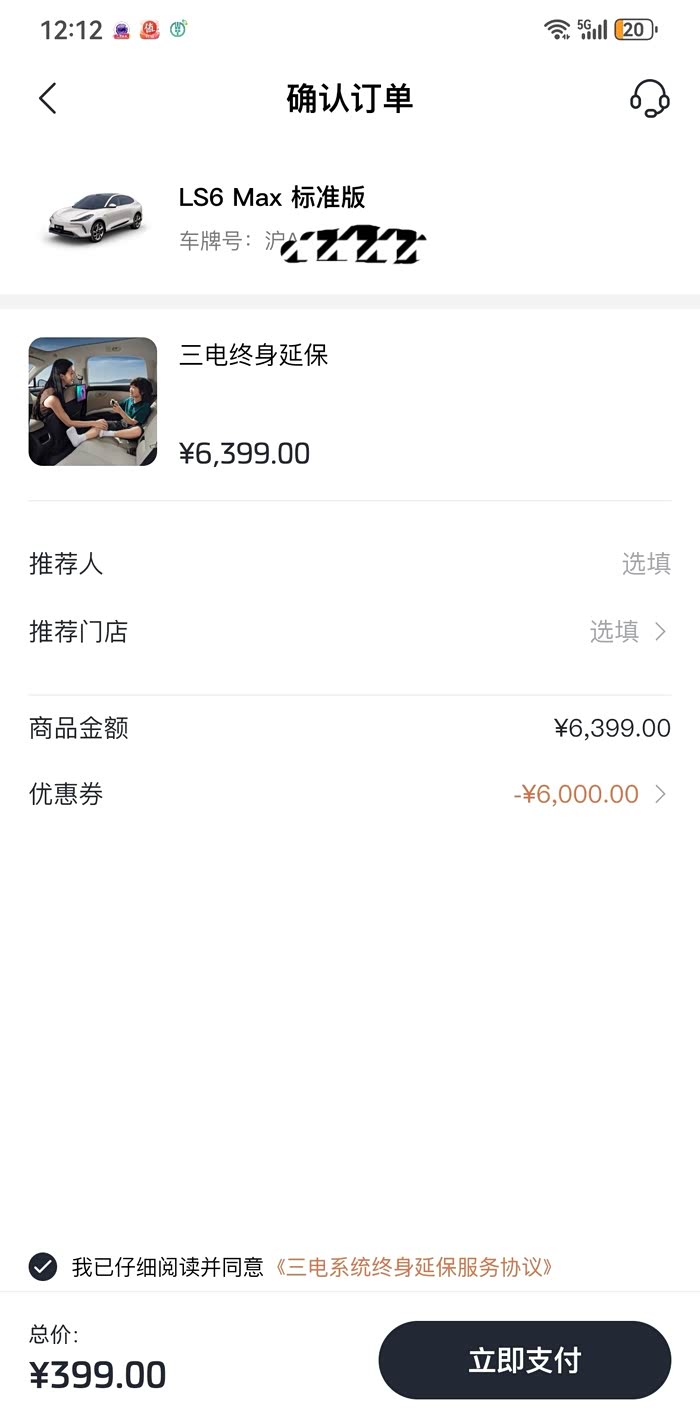The width and height of the screenshot is (700, 1428).
Task: Tap 立即支付 to pay now
Action: pyautogui.click(x=524, y=1360)
